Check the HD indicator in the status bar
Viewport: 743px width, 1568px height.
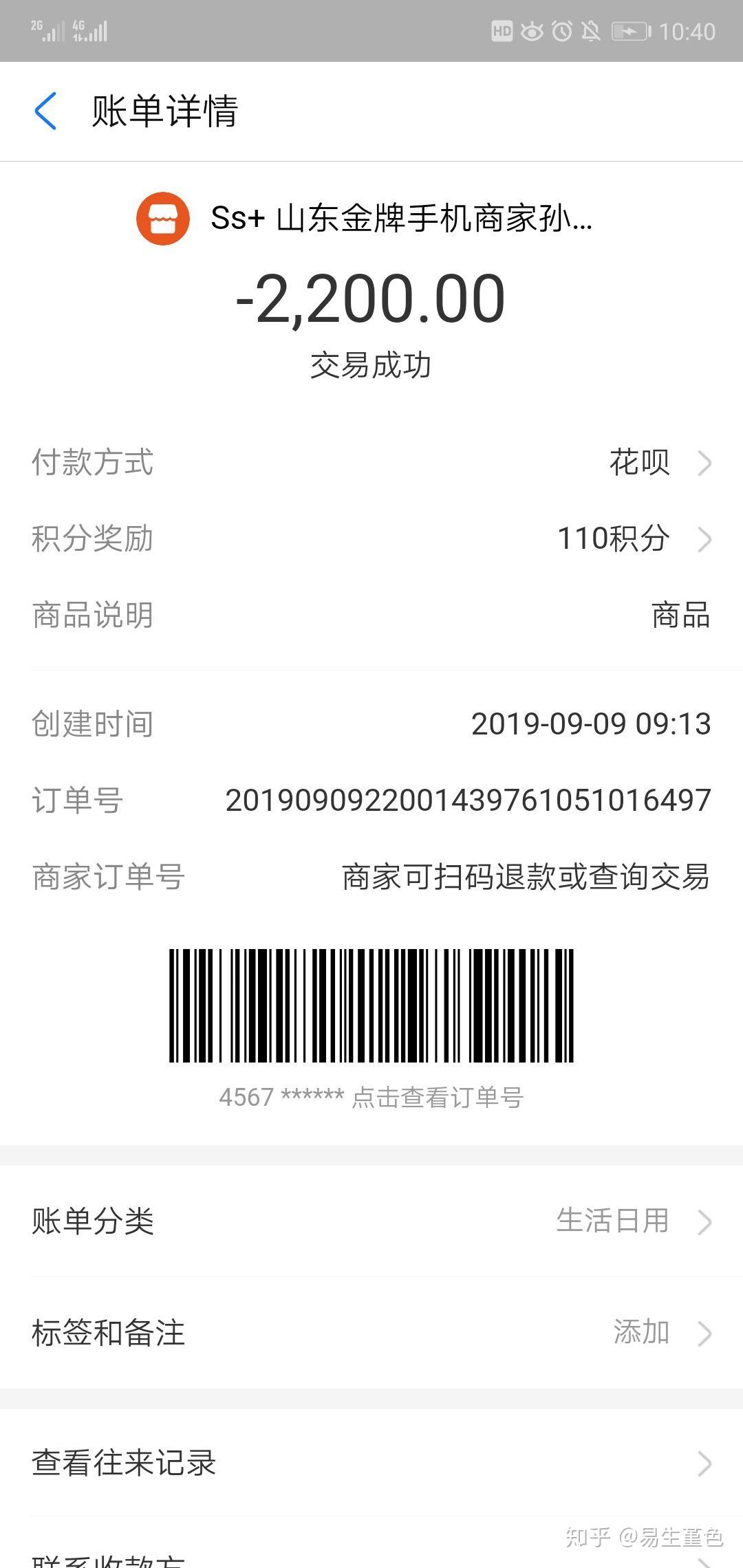click(502, 30)
